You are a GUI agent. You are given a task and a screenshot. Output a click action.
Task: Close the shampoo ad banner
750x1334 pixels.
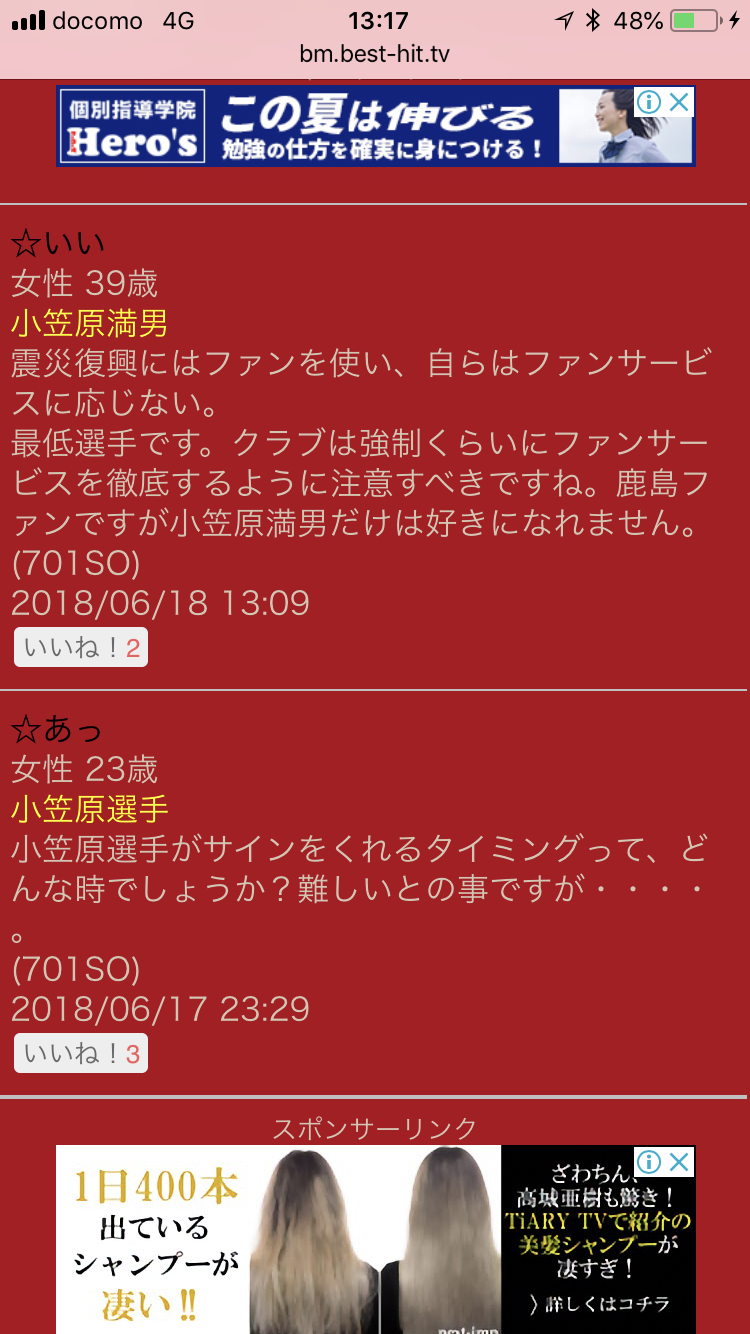(x=679, y=1162)
